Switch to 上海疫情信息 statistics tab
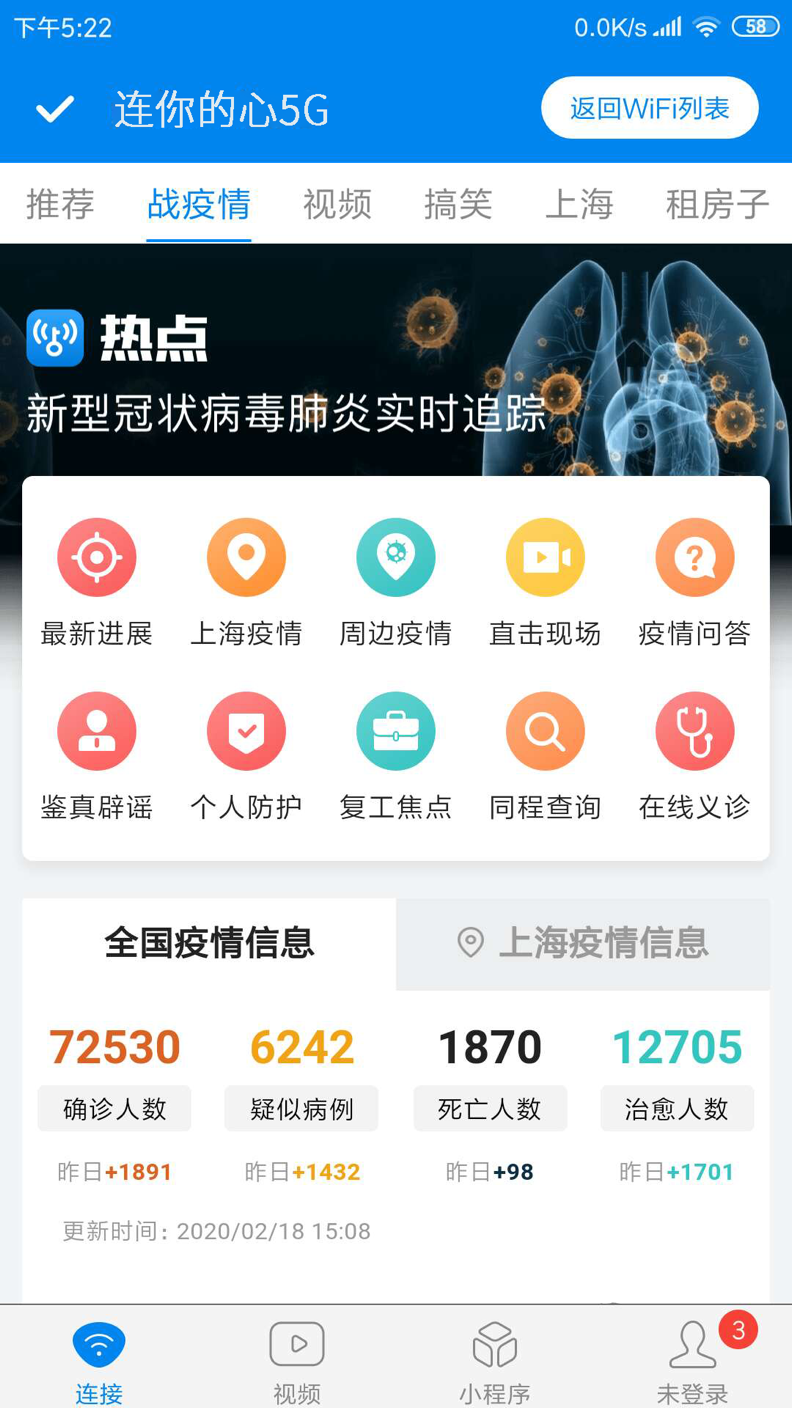792x1408 pixels. (x=583, y=943)
